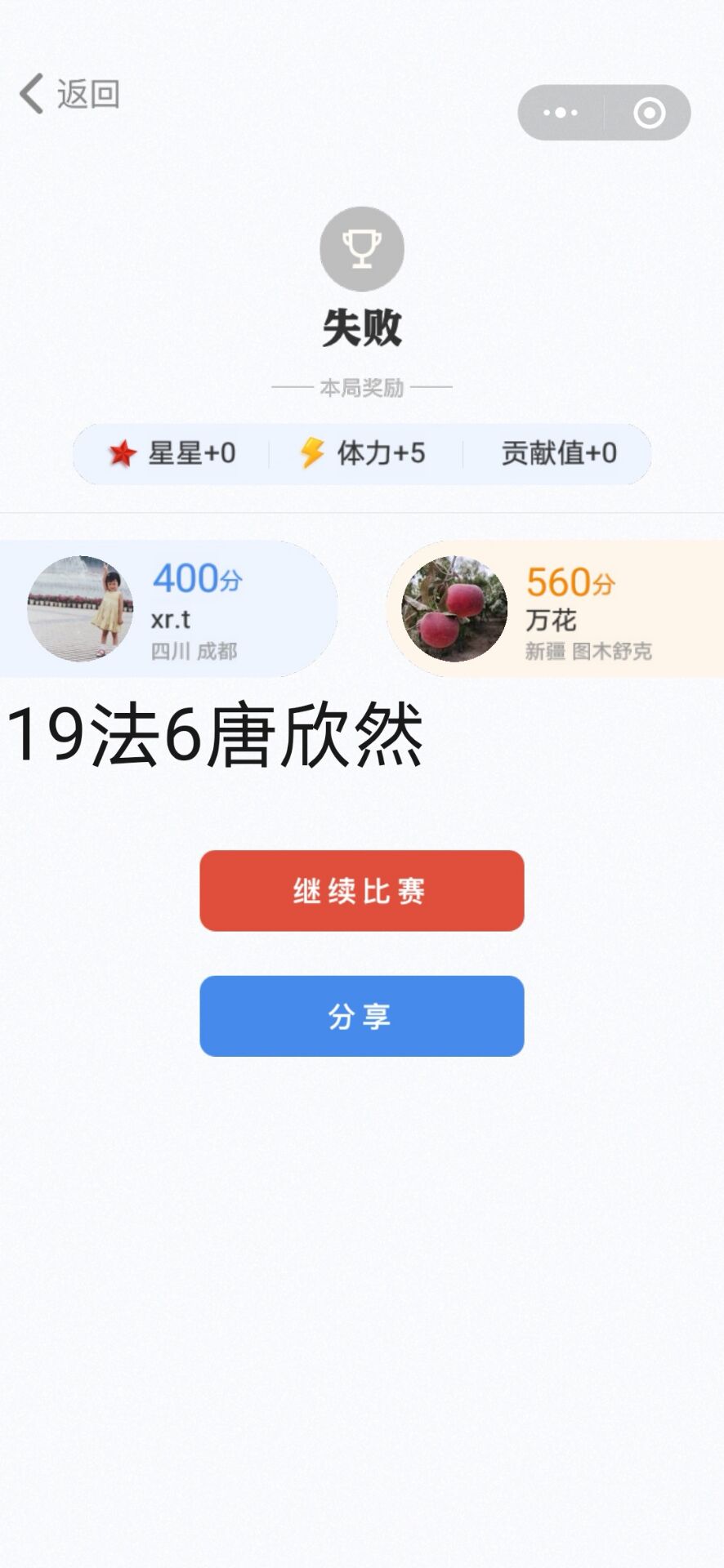This screenshot has height=1568, width=724.
Task: Close the mini program via circle icon
Action: [649, 113]
